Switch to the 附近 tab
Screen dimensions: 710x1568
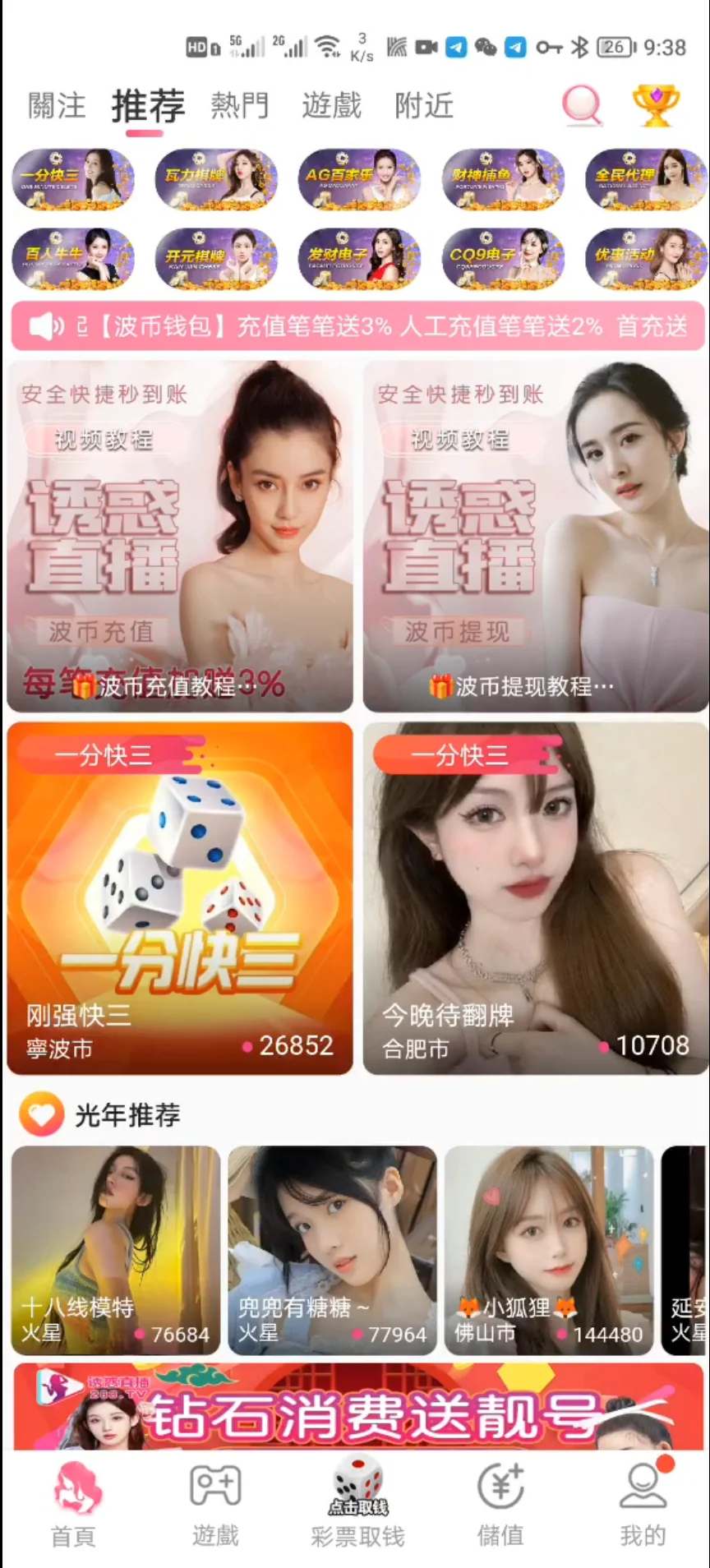[424, 106]
